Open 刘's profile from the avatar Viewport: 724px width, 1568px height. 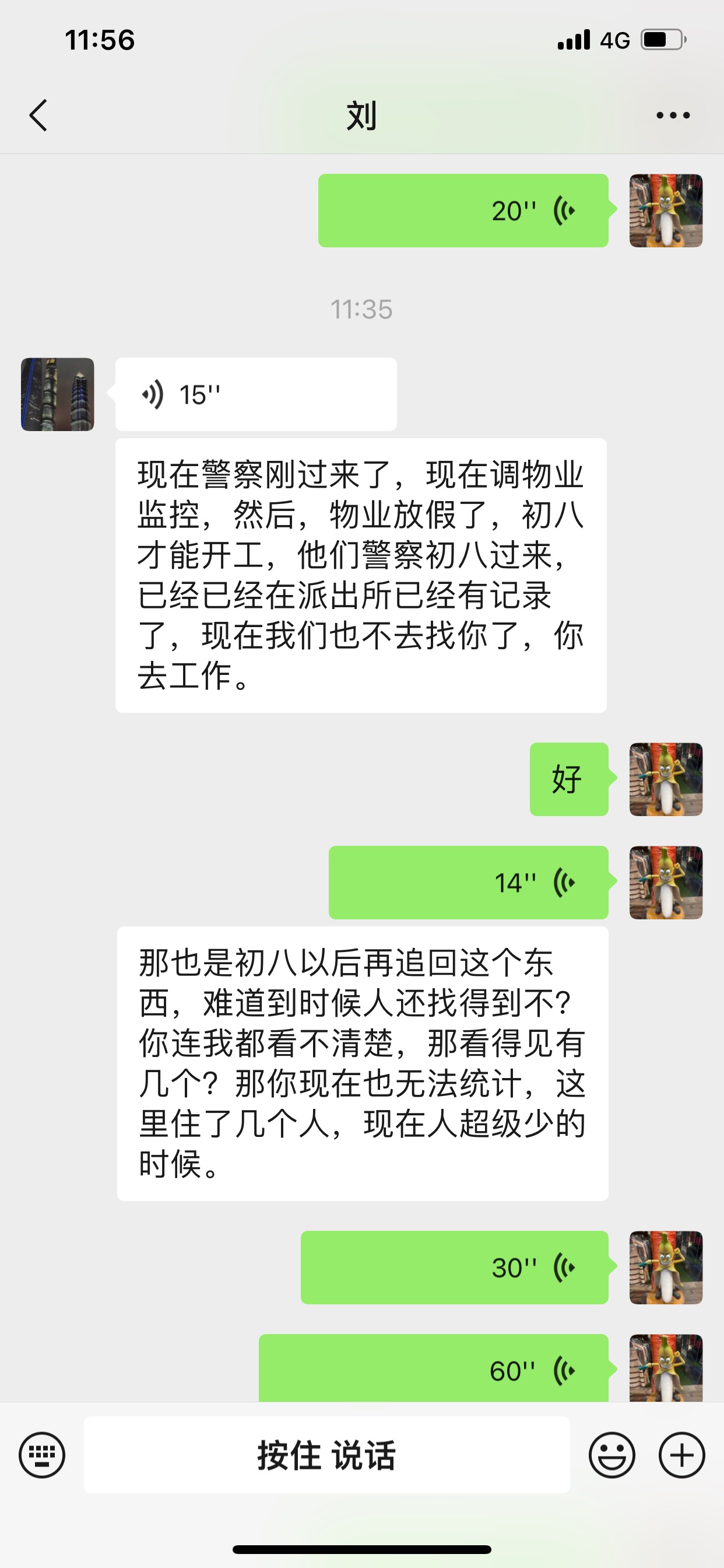[58, 394]
